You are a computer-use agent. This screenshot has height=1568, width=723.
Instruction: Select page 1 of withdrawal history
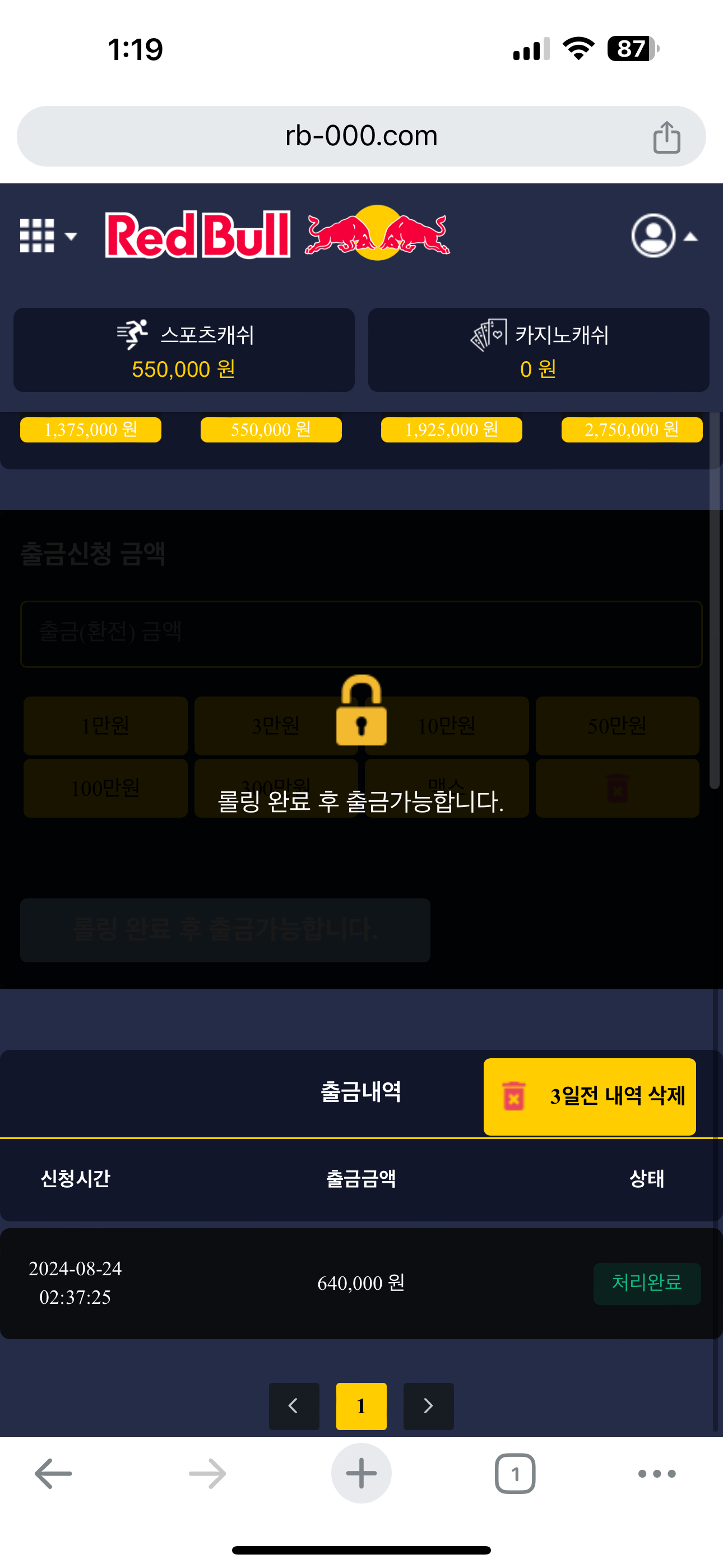[361, 1405]
